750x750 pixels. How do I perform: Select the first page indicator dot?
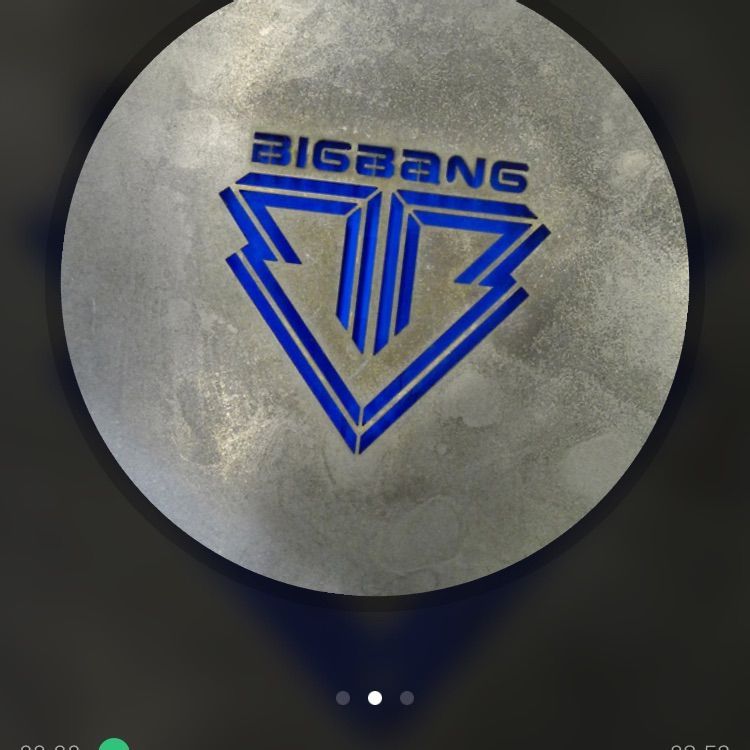[343, 698]
